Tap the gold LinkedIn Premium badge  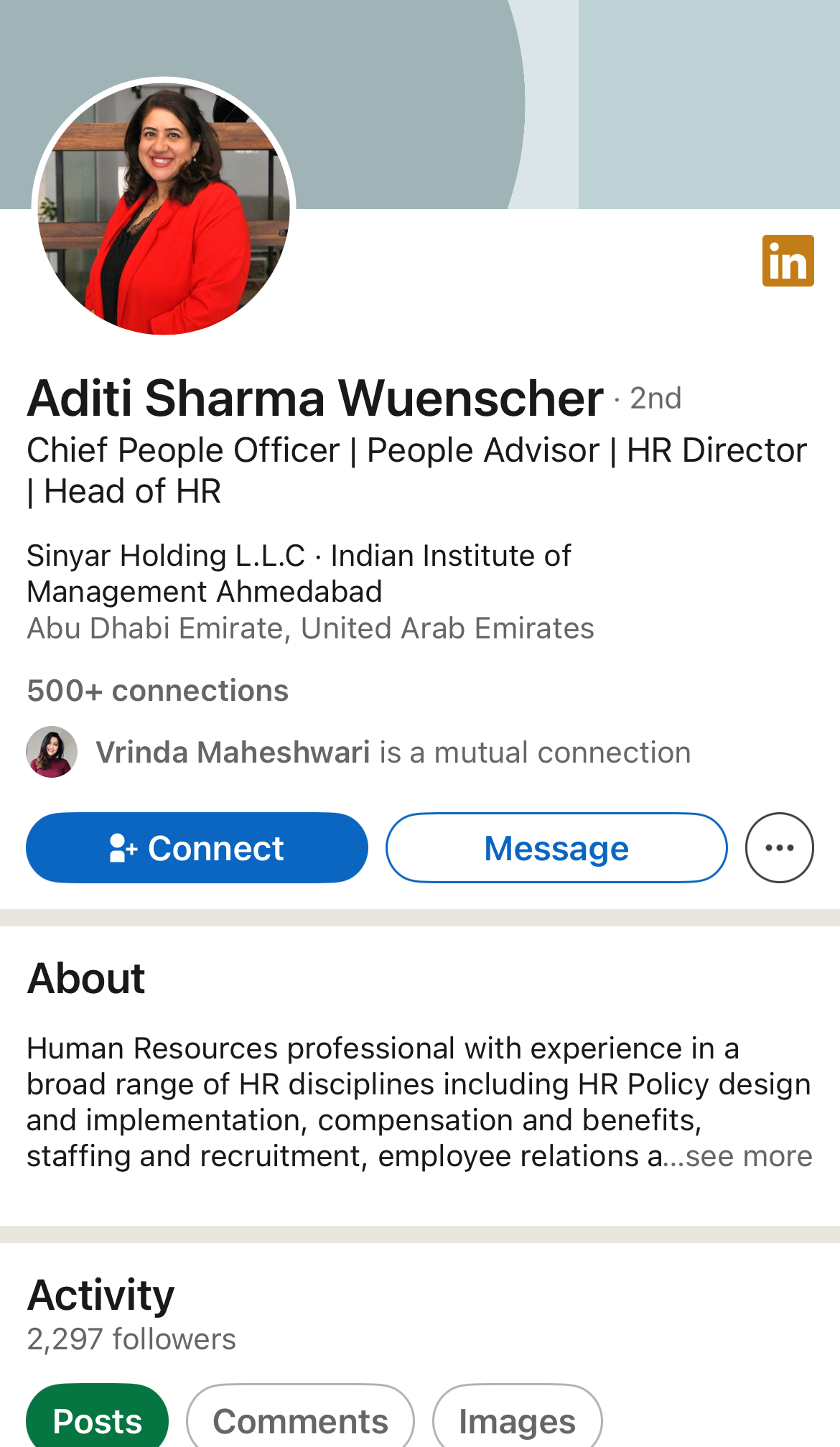click(788, 261)
